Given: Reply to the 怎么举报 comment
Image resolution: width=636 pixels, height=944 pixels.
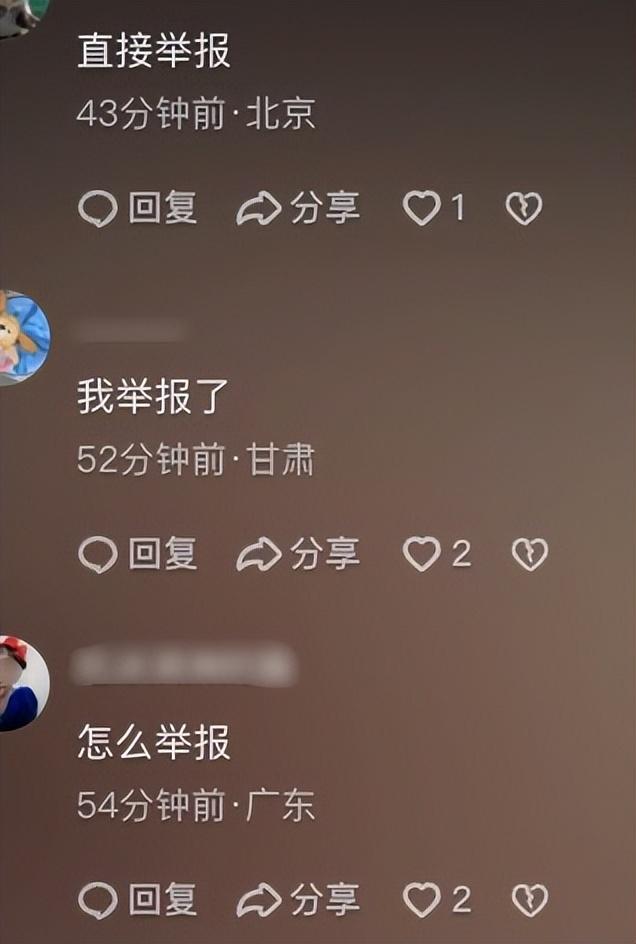Looking at the screenshot, I should click(x=138, y=900).
